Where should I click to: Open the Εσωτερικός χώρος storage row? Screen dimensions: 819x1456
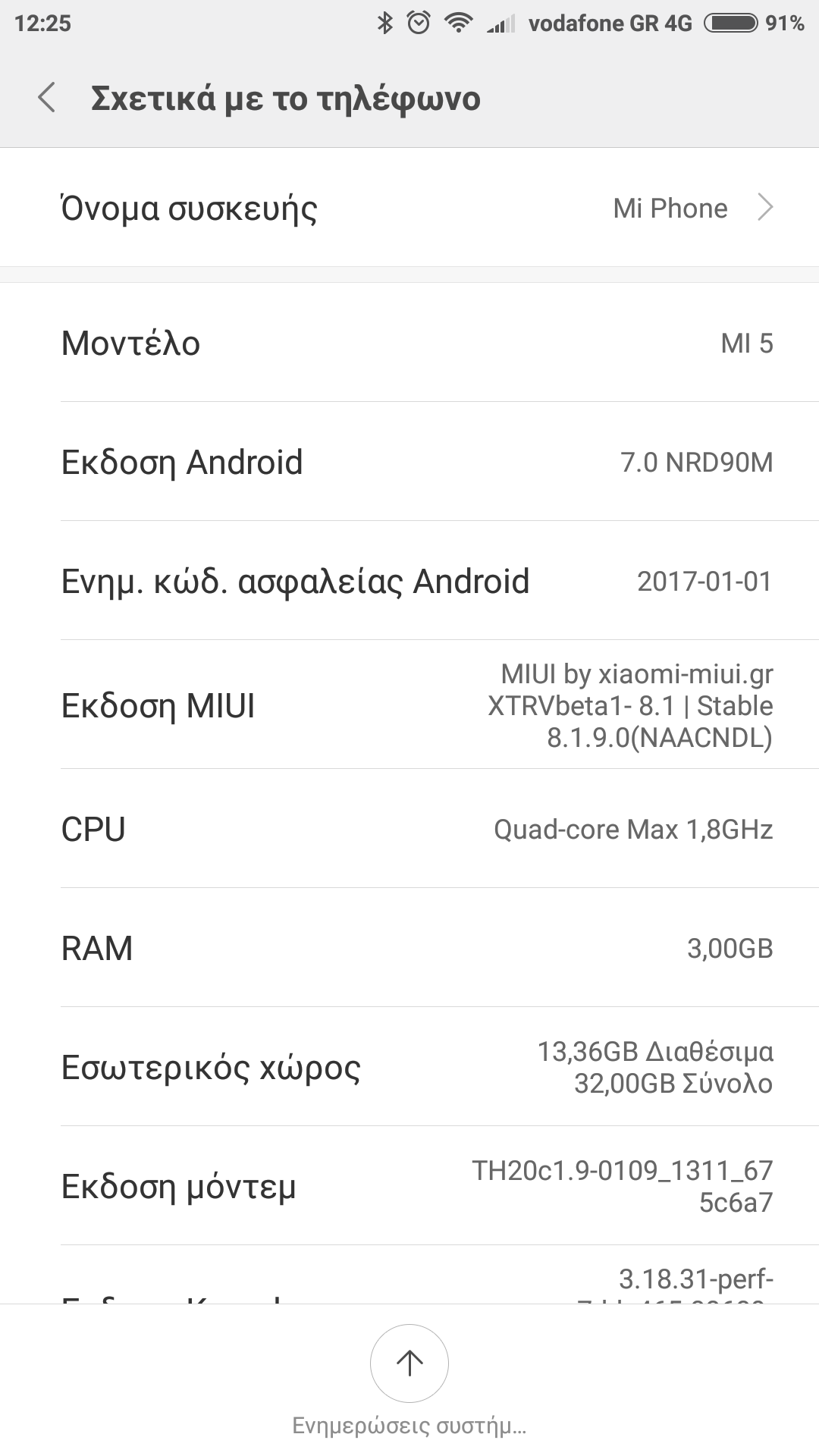click(x=409, y=1067)
